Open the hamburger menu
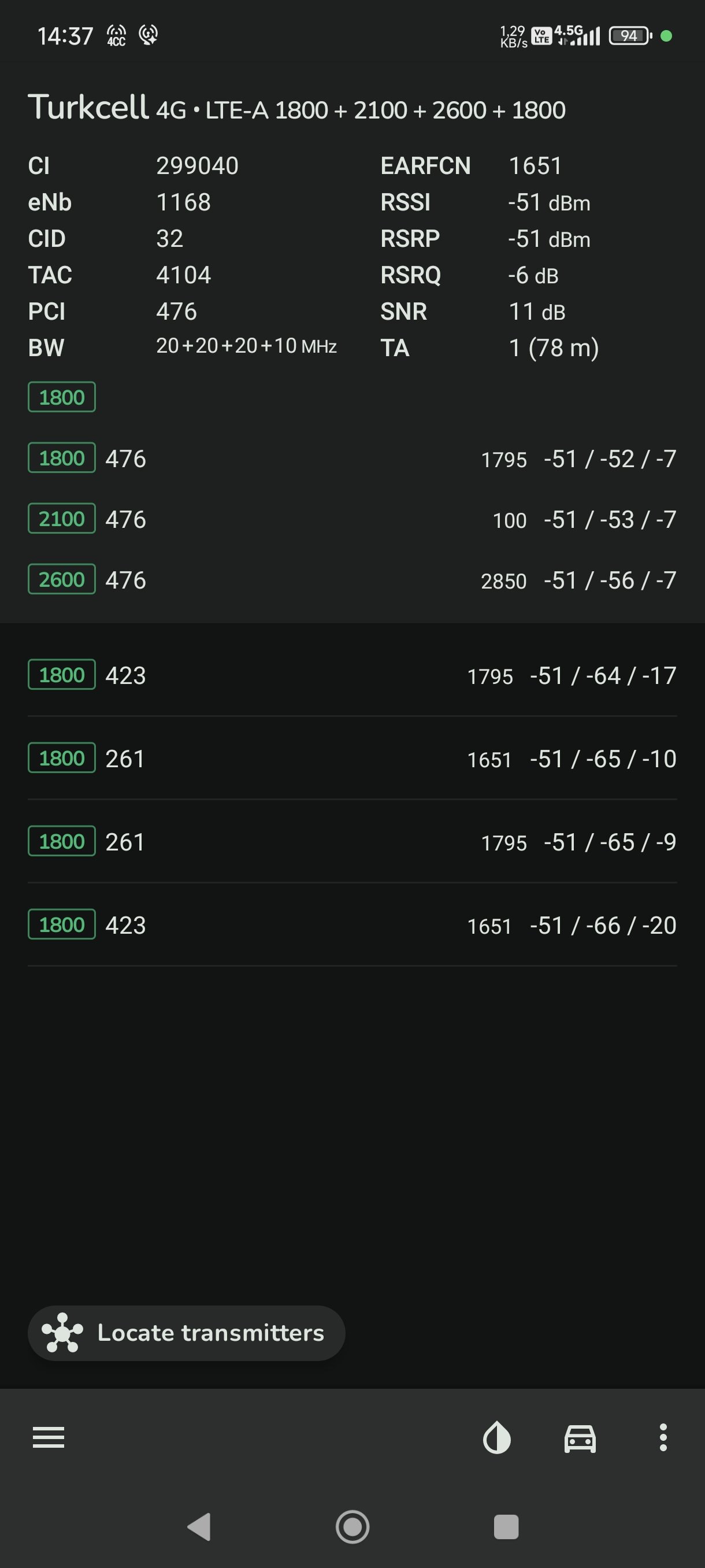 click(49, 1437)
